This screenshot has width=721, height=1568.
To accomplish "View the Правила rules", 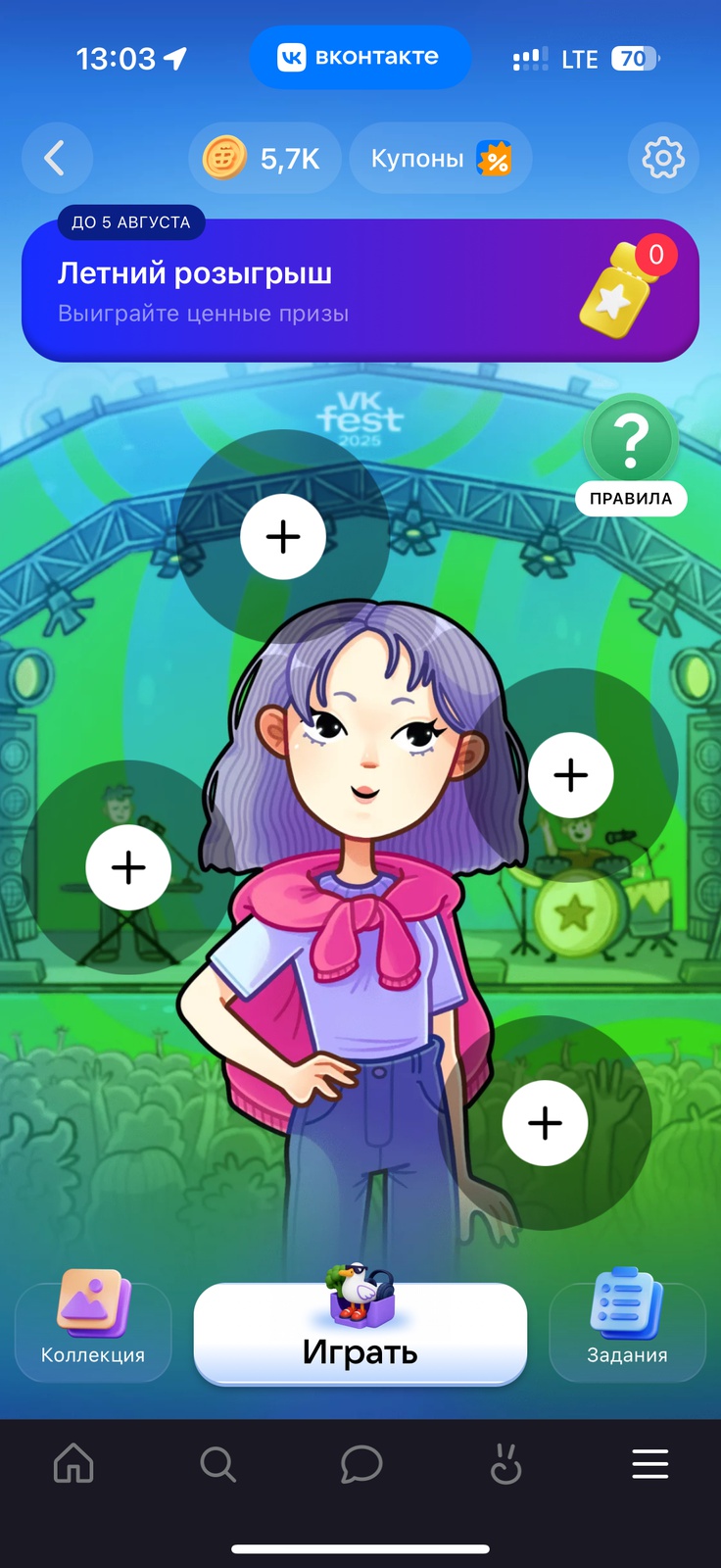I will [x=631, y=456].
